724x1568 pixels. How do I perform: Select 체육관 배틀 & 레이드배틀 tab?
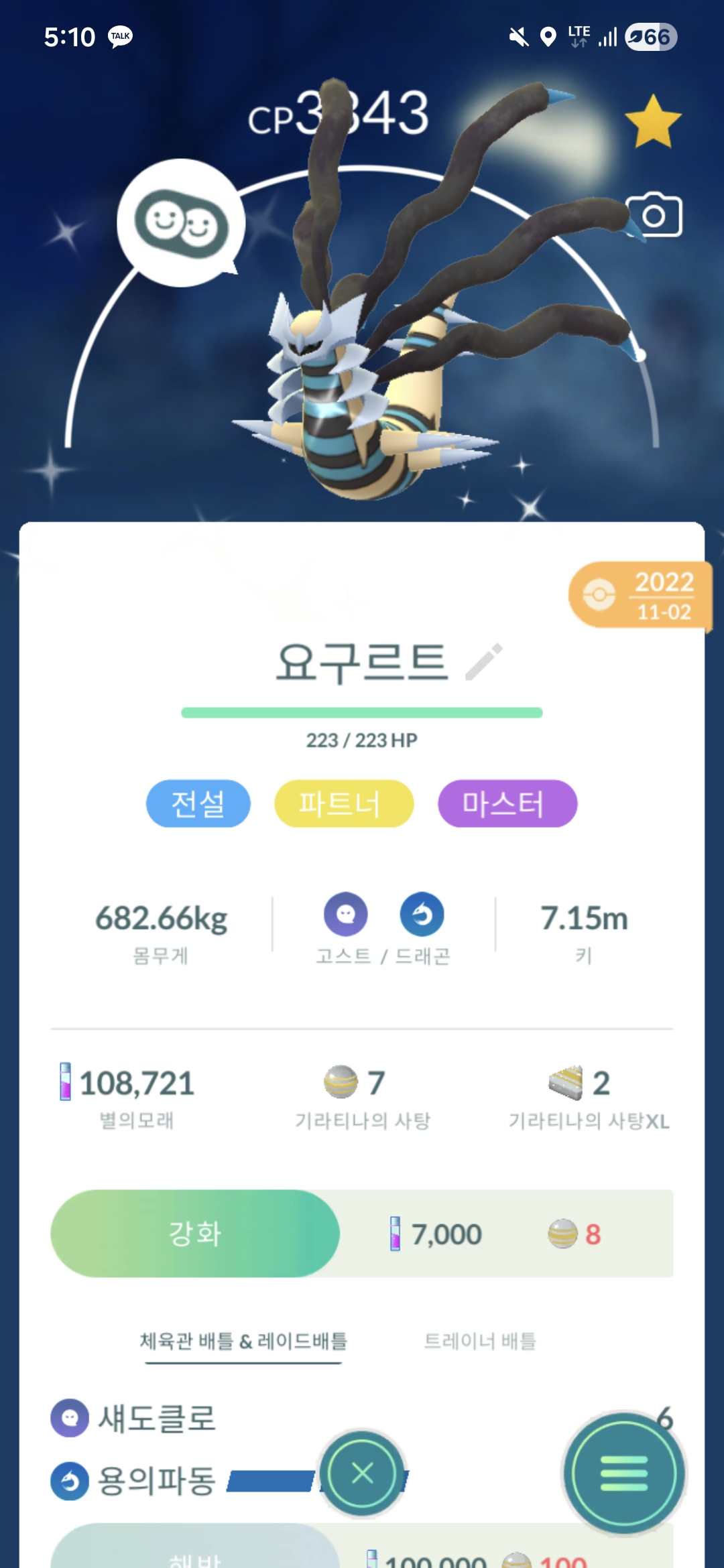pos(243,1341)
